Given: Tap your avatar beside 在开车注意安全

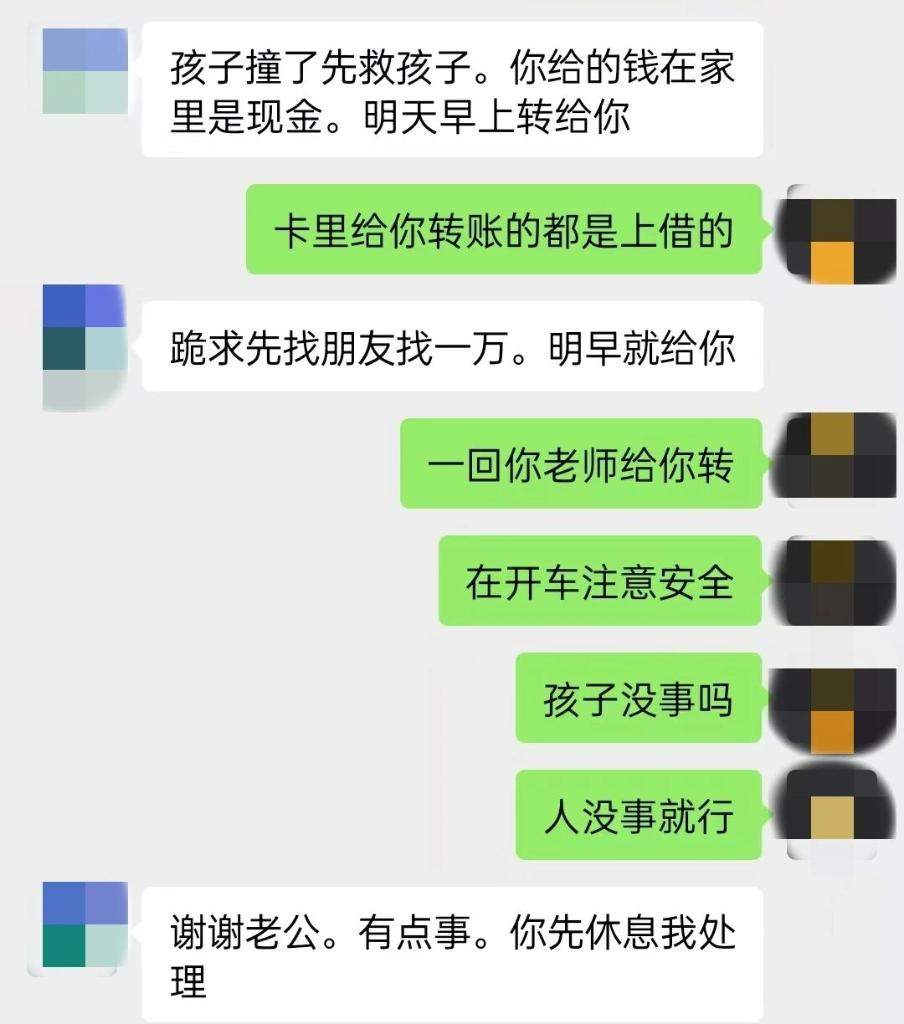Looking at the screenshot, I should tap(835, 582).
